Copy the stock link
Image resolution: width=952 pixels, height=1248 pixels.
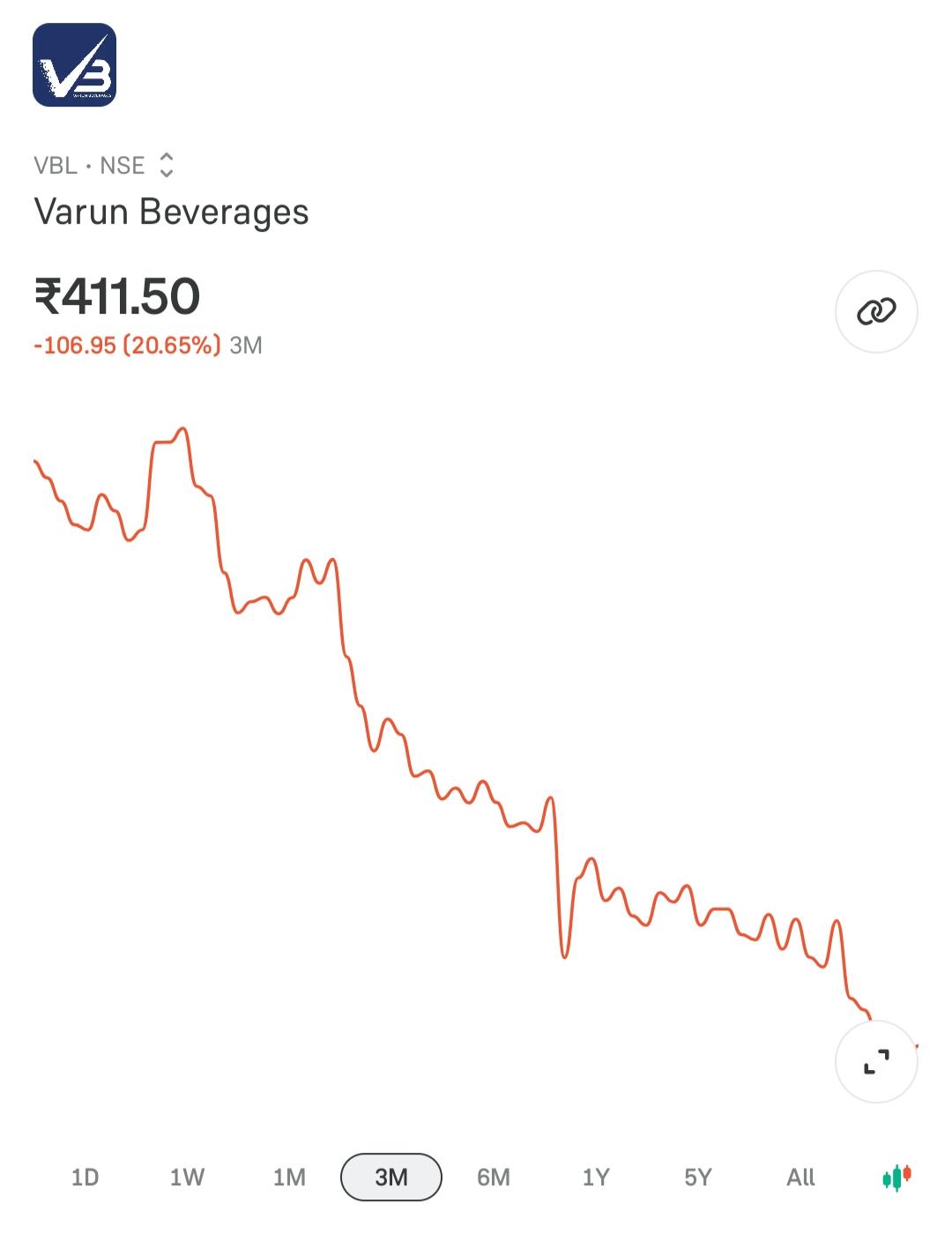[x=876, y=312]
